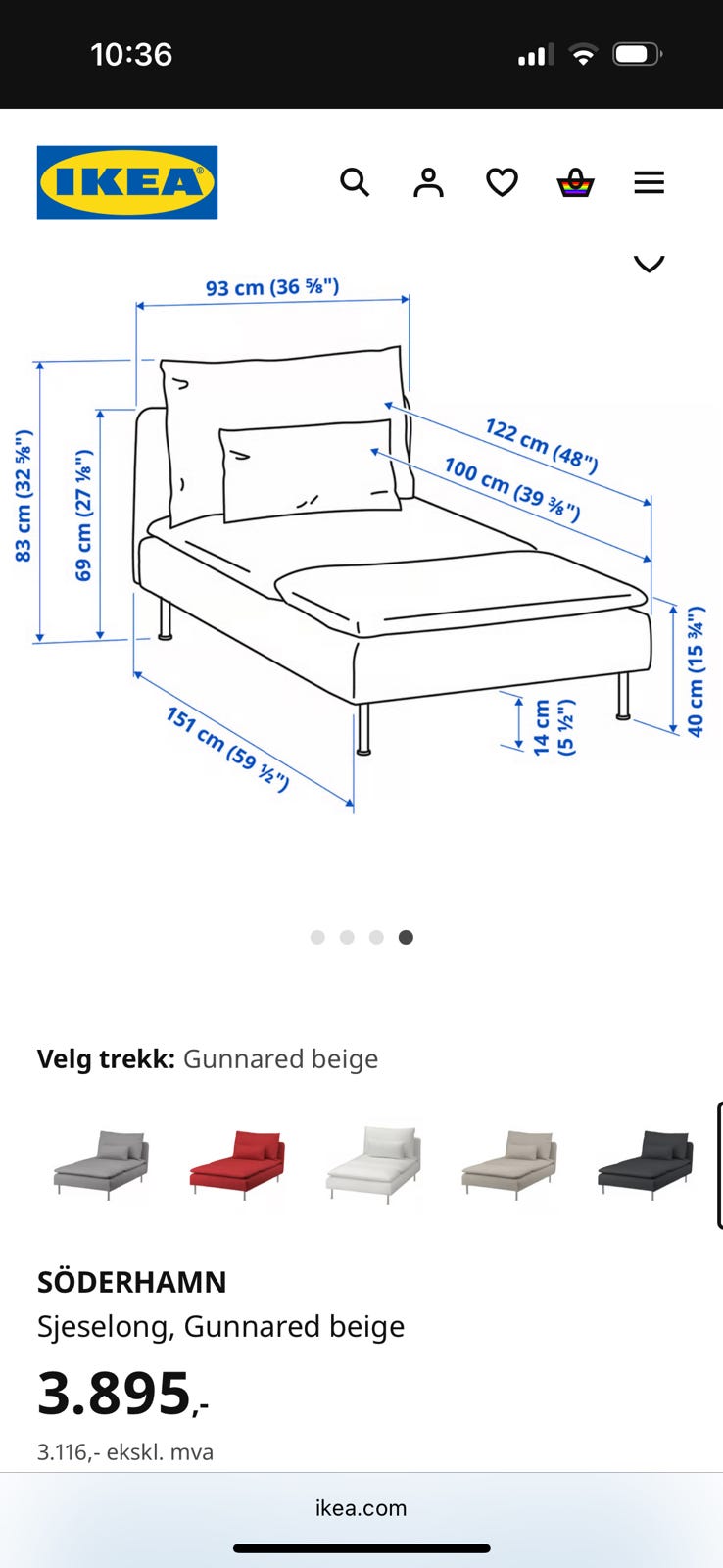Select the second carousel dot
Image resolution: width=723 pixels, height=1568 pixels.
pos(347,937)
